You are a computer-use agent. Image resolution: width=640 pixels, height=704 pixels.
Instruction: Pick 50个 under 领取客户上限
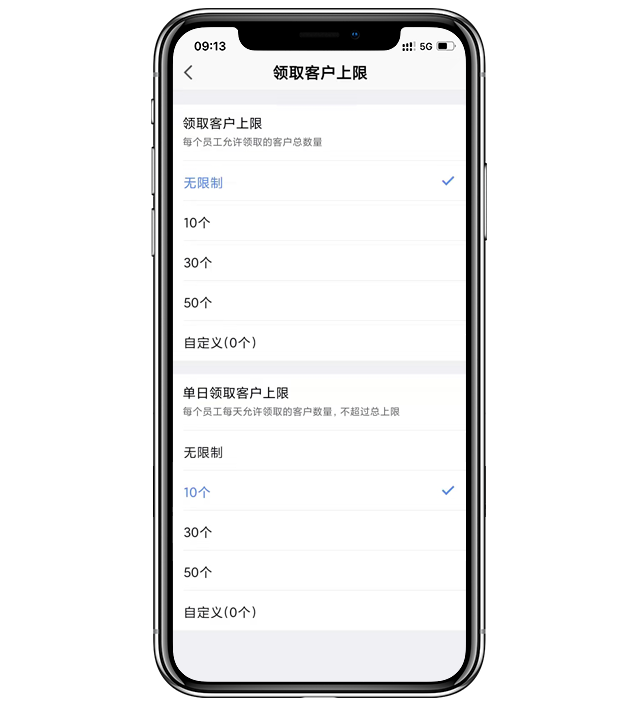point(197,302)
